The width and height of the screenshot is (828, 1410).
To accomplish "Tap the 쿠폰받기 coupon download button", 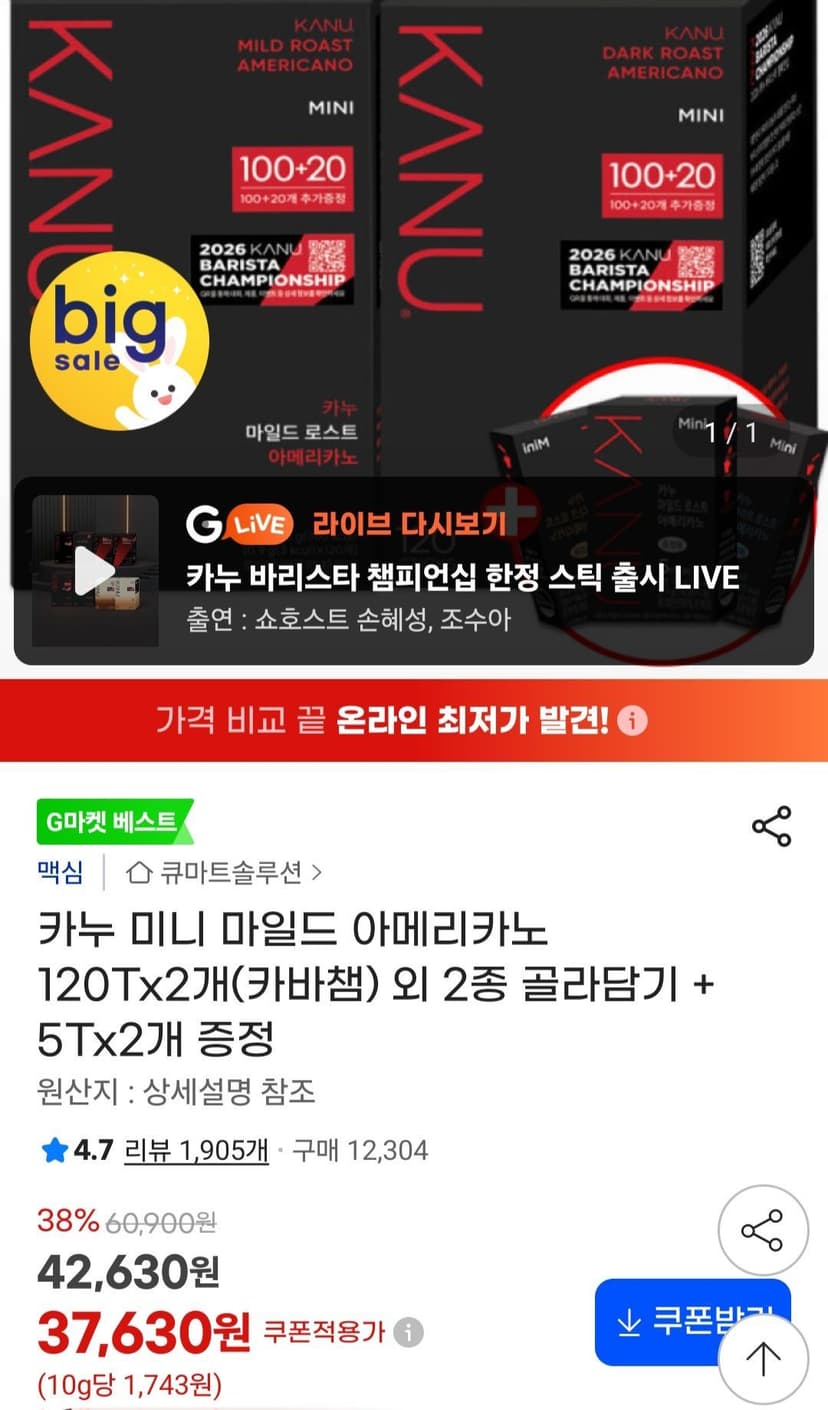I will click(x=692, y=1322).
